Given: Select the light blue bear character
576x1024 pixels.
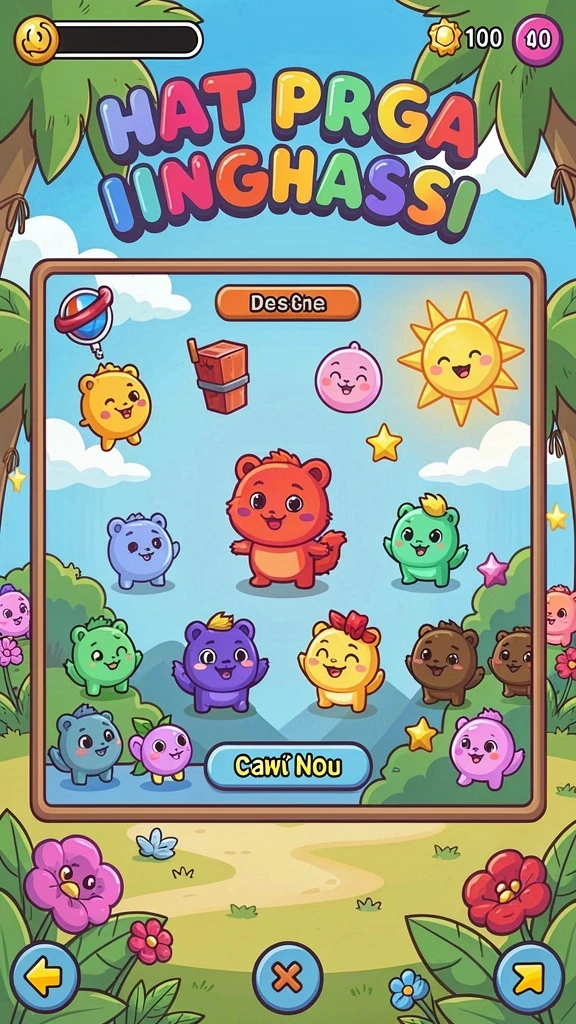Looking at the screenshot, I should (x=142, y=551).
